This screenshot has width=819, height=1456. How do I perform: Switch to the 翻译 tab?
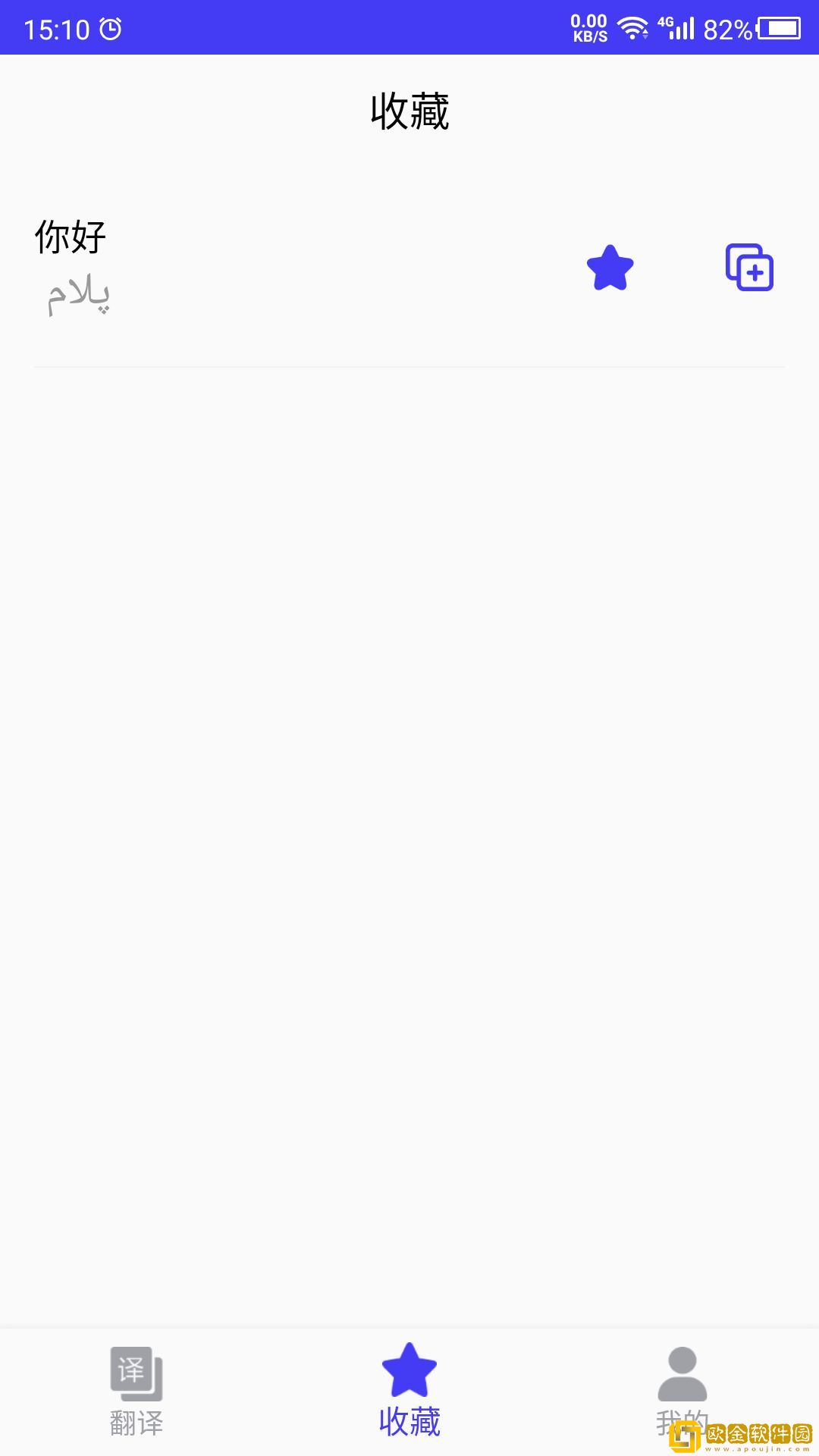(136, 1392)
